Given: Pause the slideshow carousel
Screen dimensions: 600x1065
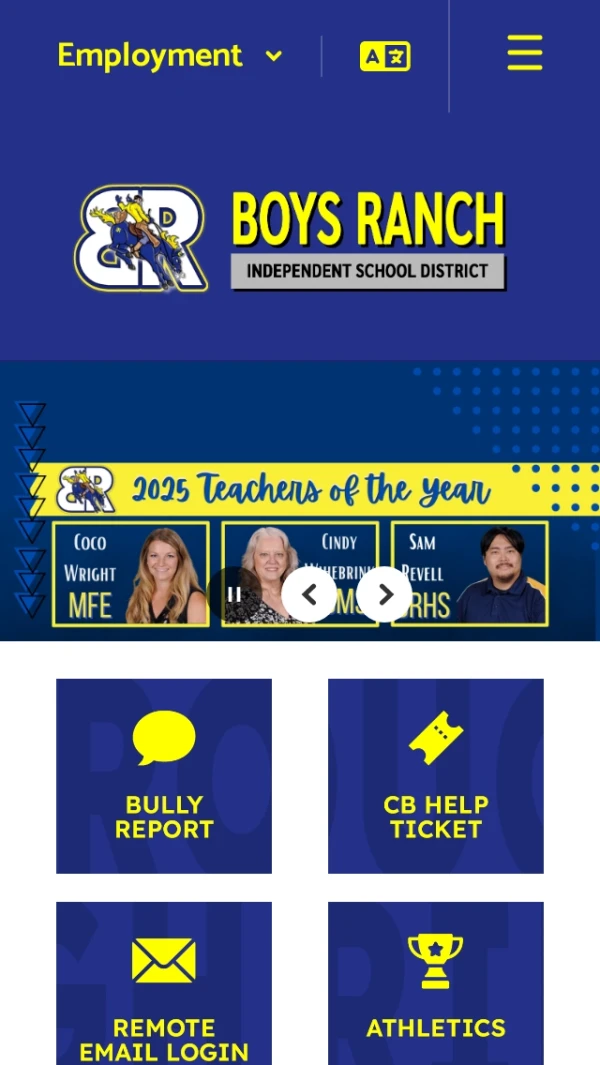Looking at the screenshot, I should coord(234,595).
